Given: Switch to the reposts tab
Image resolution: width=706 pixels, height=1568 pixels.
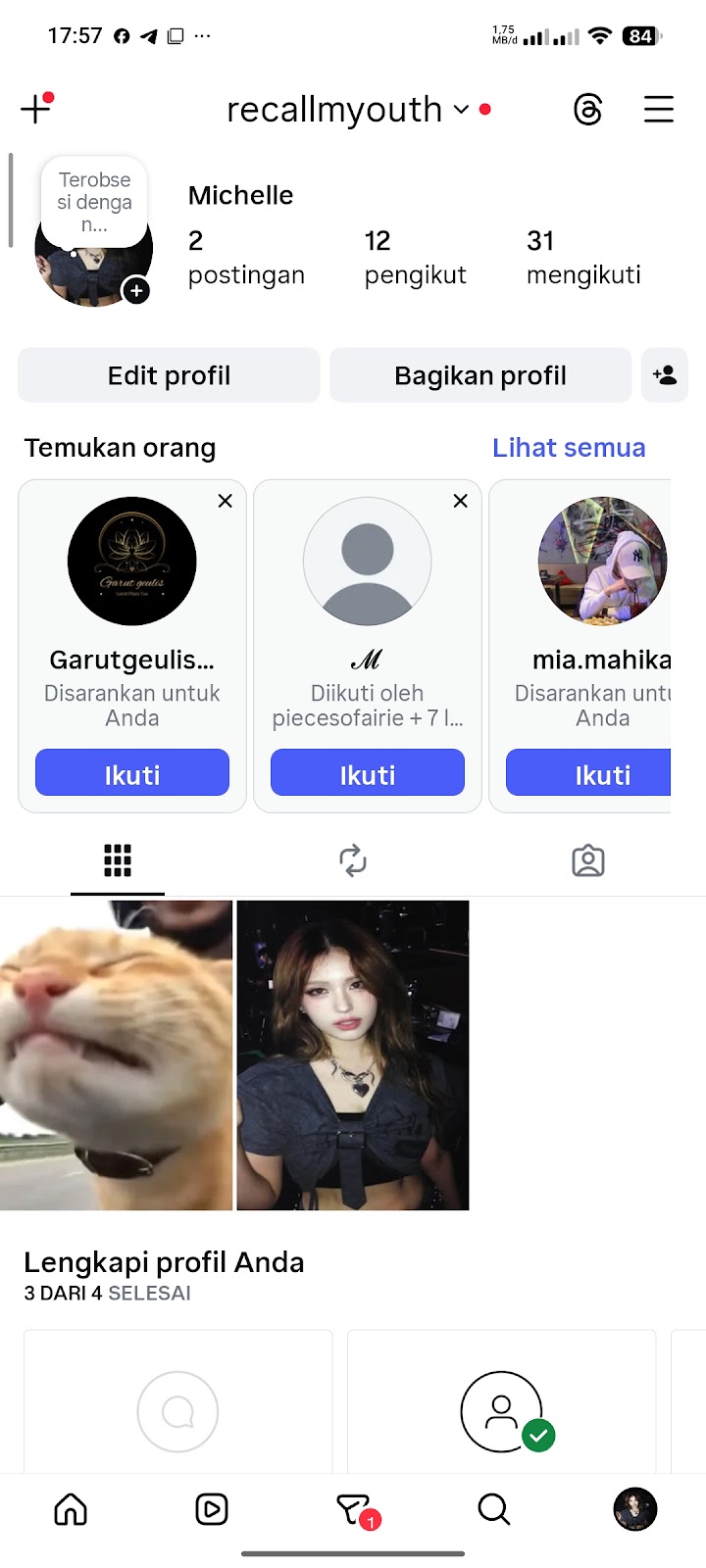Looking at the screenshot, I should (353, 860).
